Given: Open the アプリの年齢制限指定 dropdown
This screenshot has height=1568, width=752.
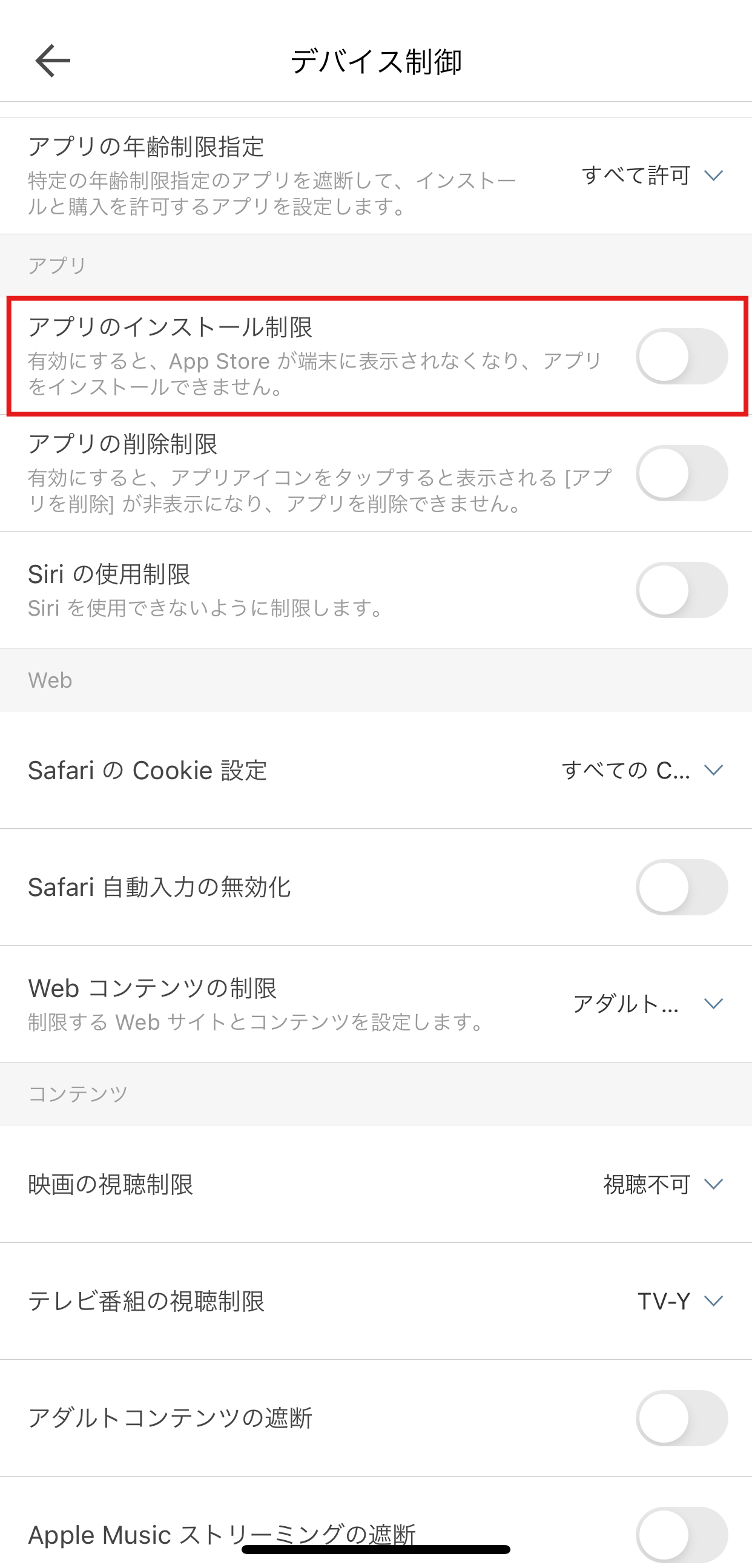Looking at the screenshot, I should point(652,176).
